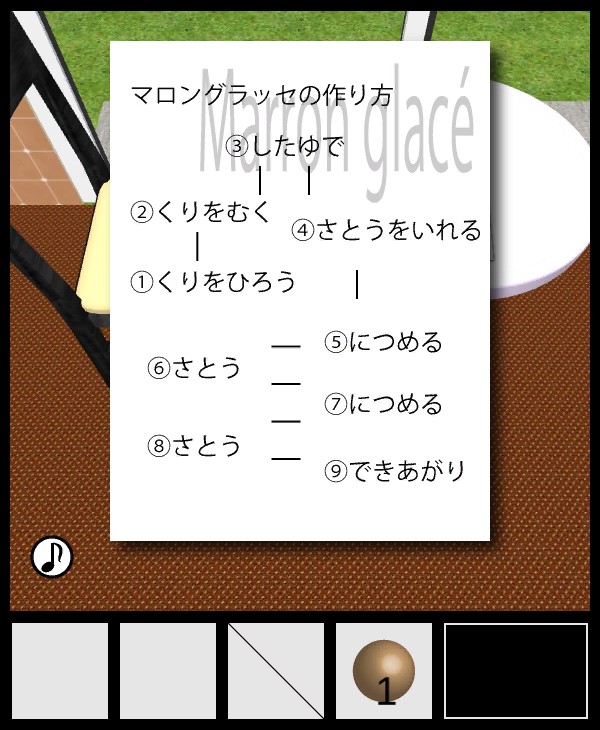Tap the black item detail box
The height and width of the screenshot is (730, 600).
click(516, 671)
